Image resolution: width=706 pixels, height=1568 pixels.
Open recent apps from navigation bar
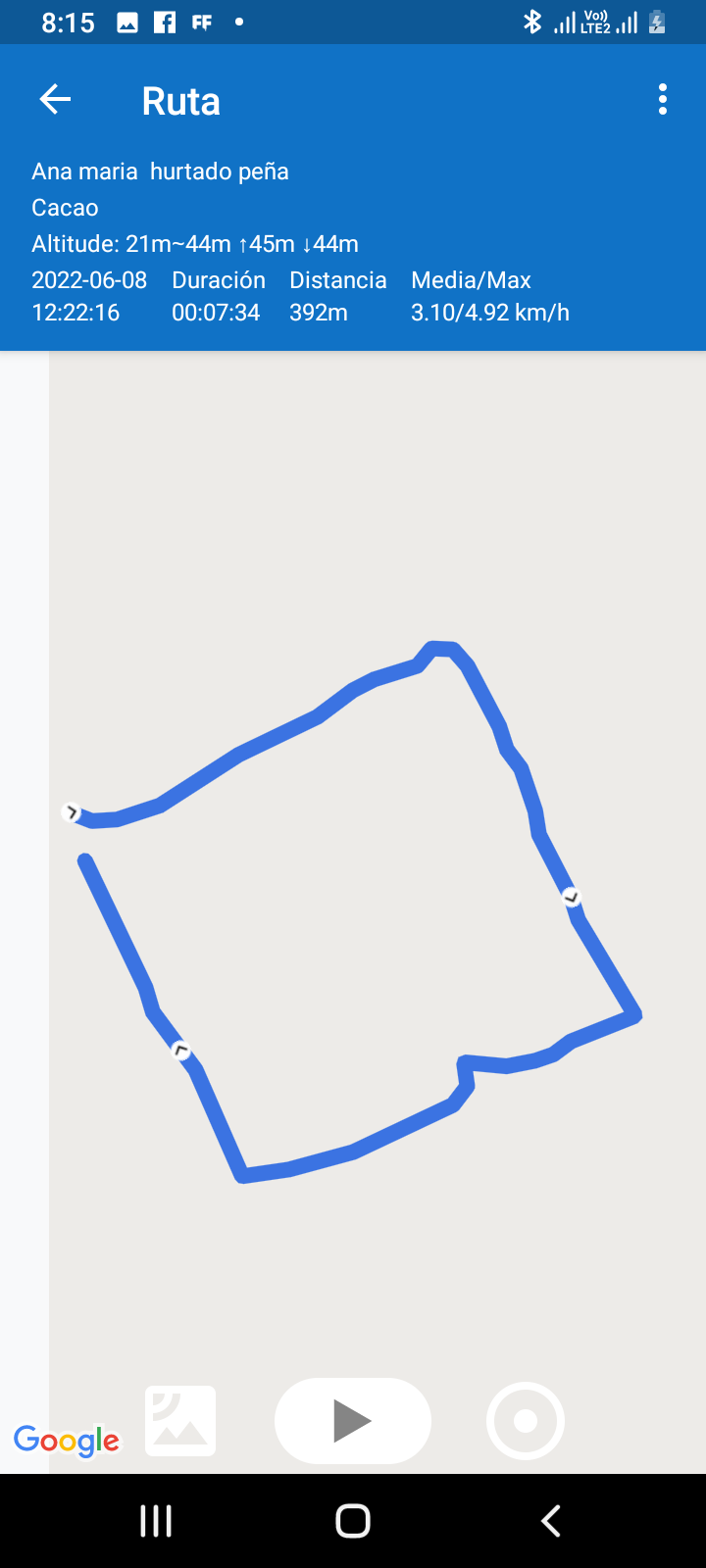tap(156, 1521)
